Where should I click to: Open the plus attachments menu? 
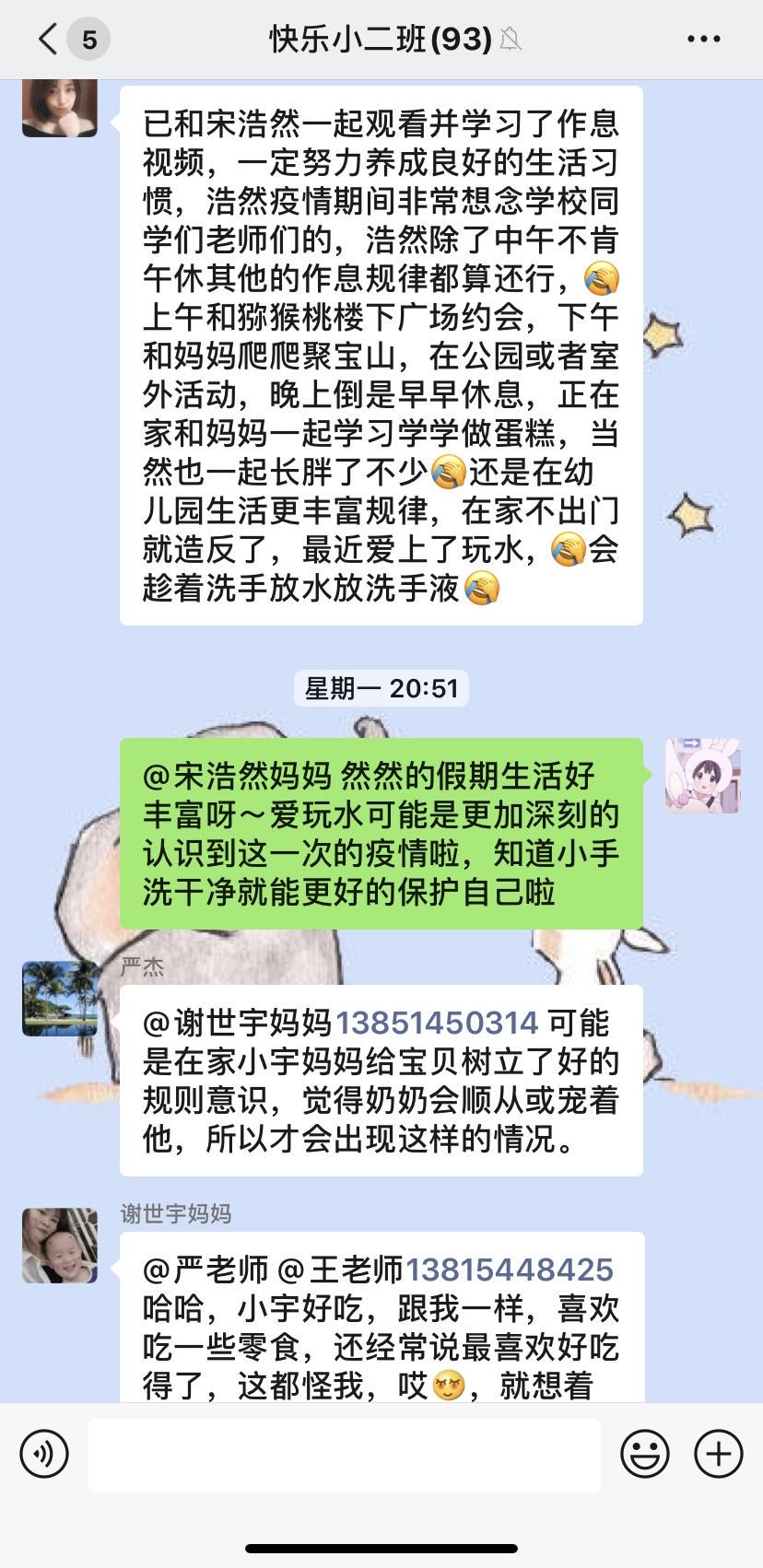click(719, 1455)
